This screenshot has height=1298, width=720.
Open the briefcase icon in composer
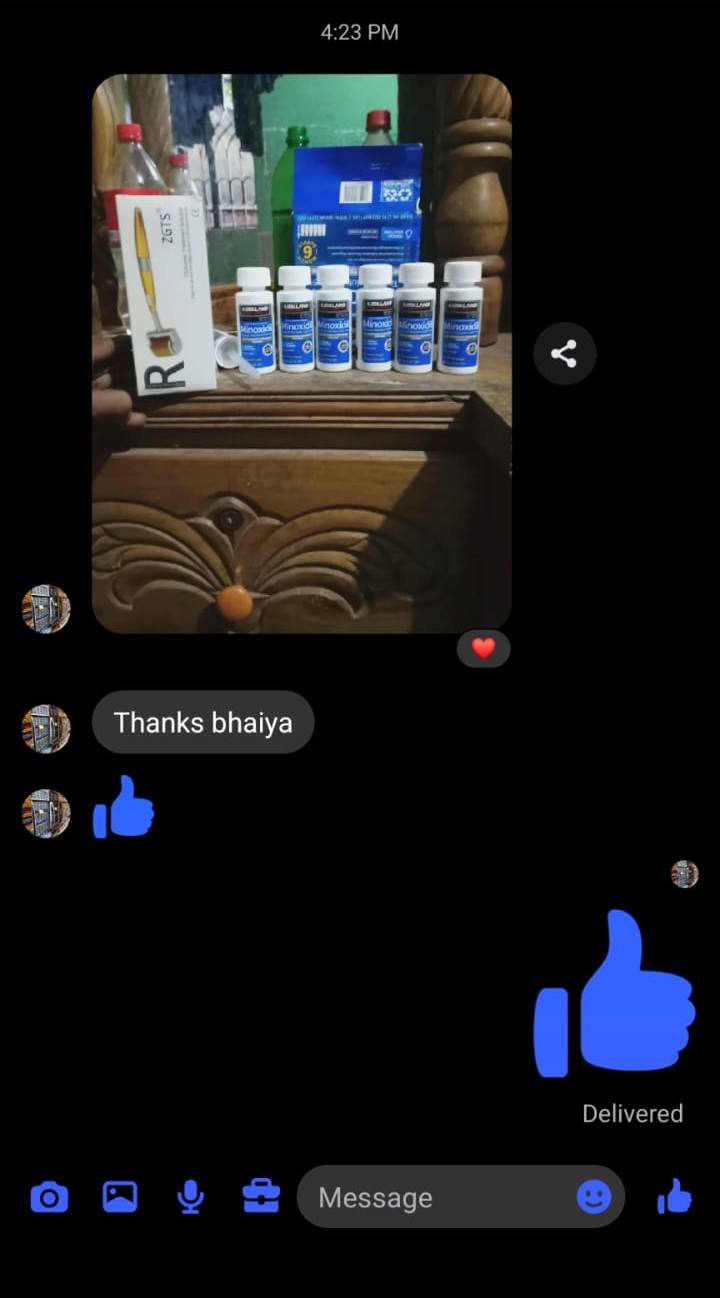pyautogui.click(x=261, y=1197)
